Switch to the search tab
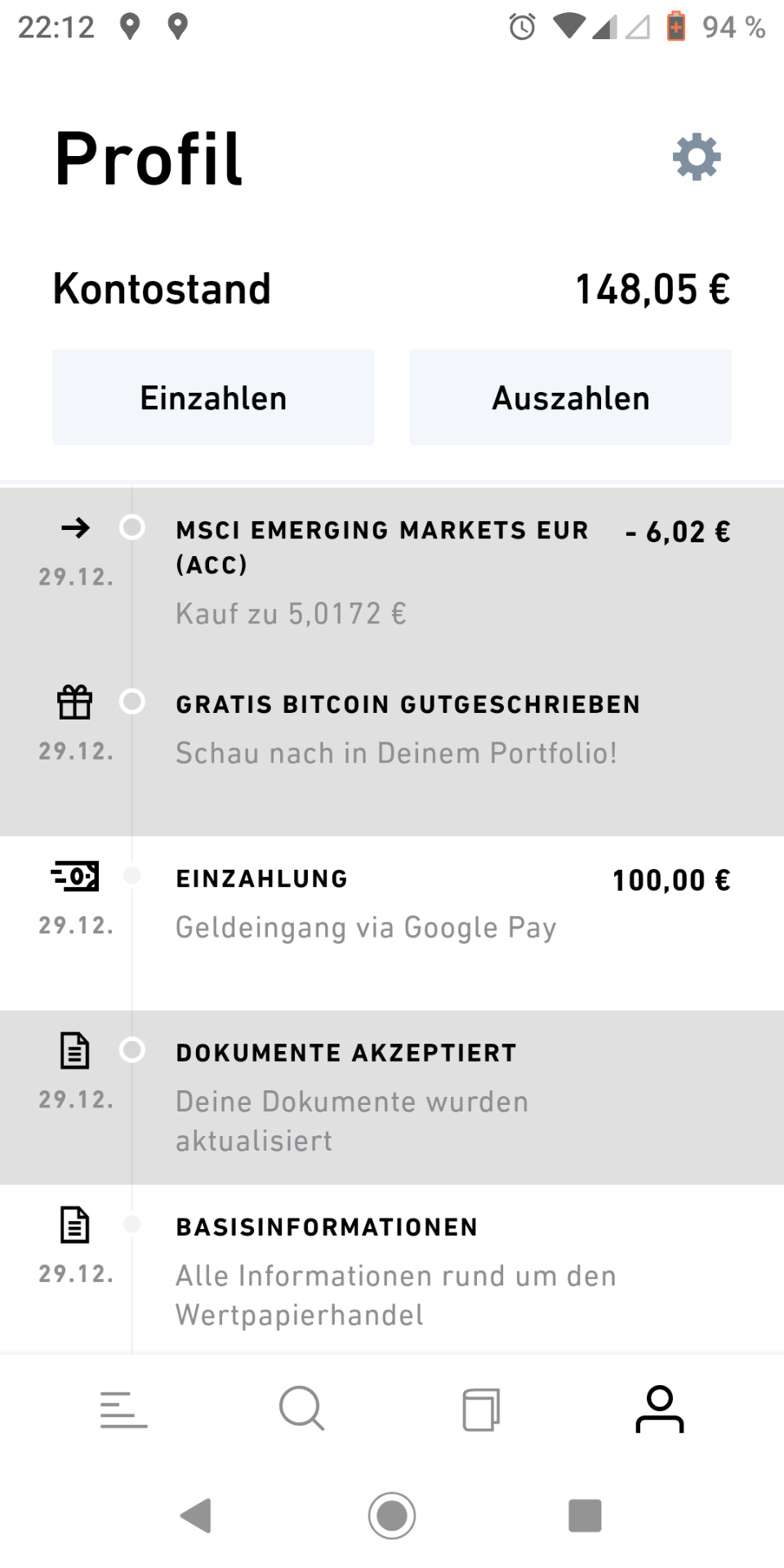 pos(302,1410)
